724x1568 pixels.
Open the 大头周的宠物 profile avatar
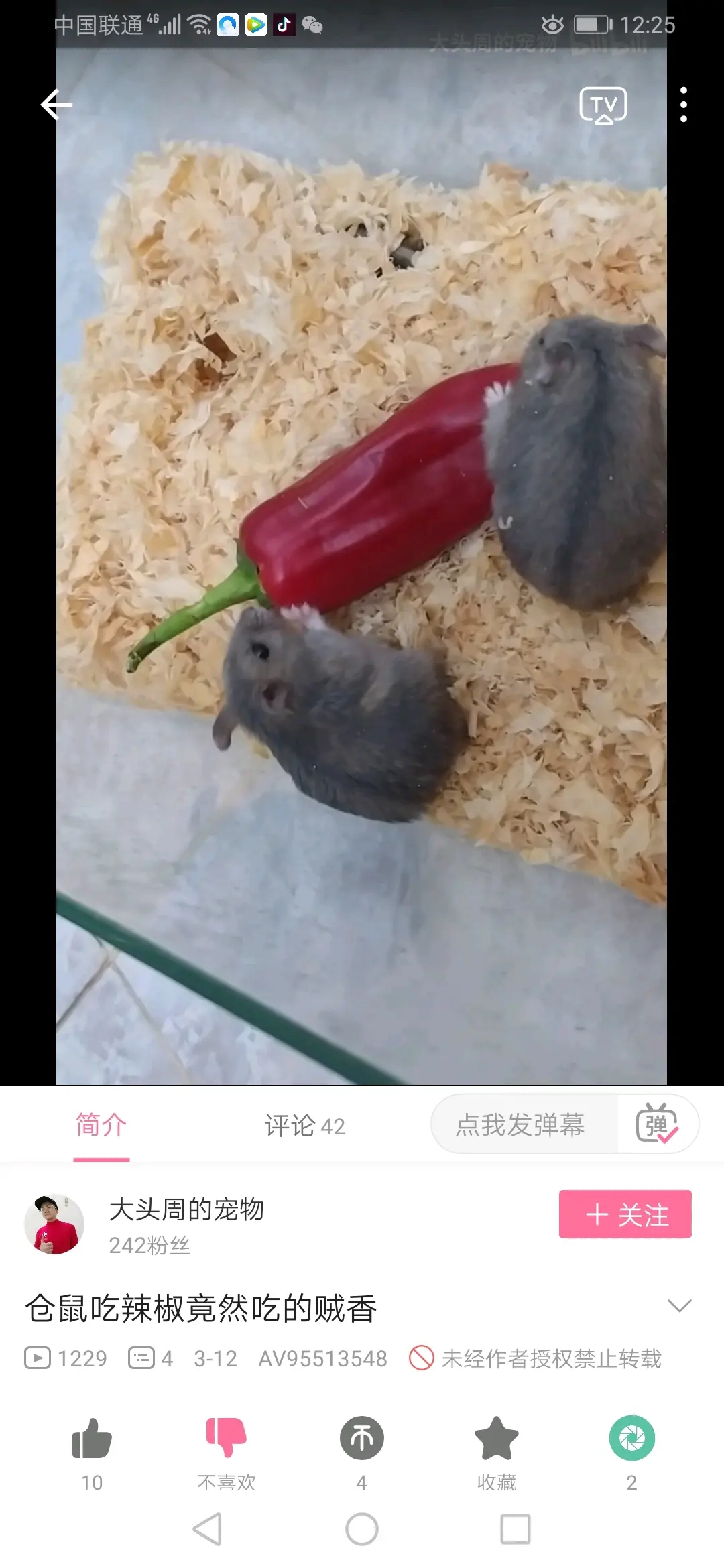pyautogui.click(x=54, y=1224)
